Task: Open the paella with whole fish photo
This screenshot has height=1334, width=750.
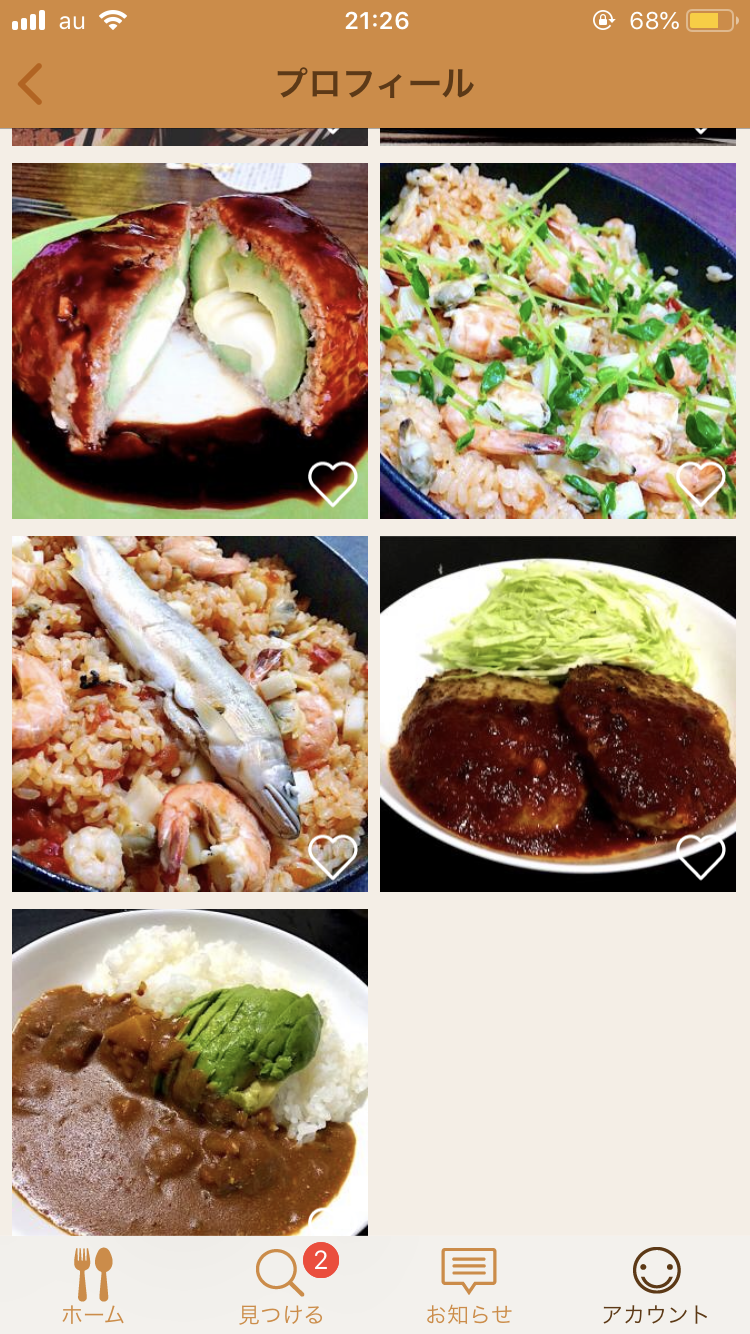Action: (x=190, y=714)
